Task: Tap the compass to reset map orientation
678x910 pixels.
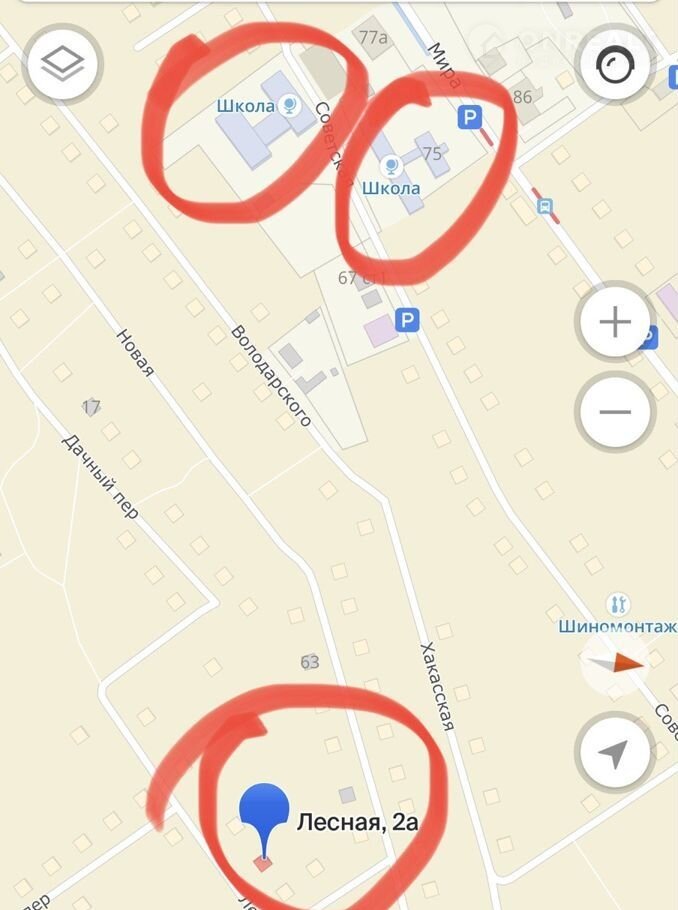Action: [x=616, y=663]
